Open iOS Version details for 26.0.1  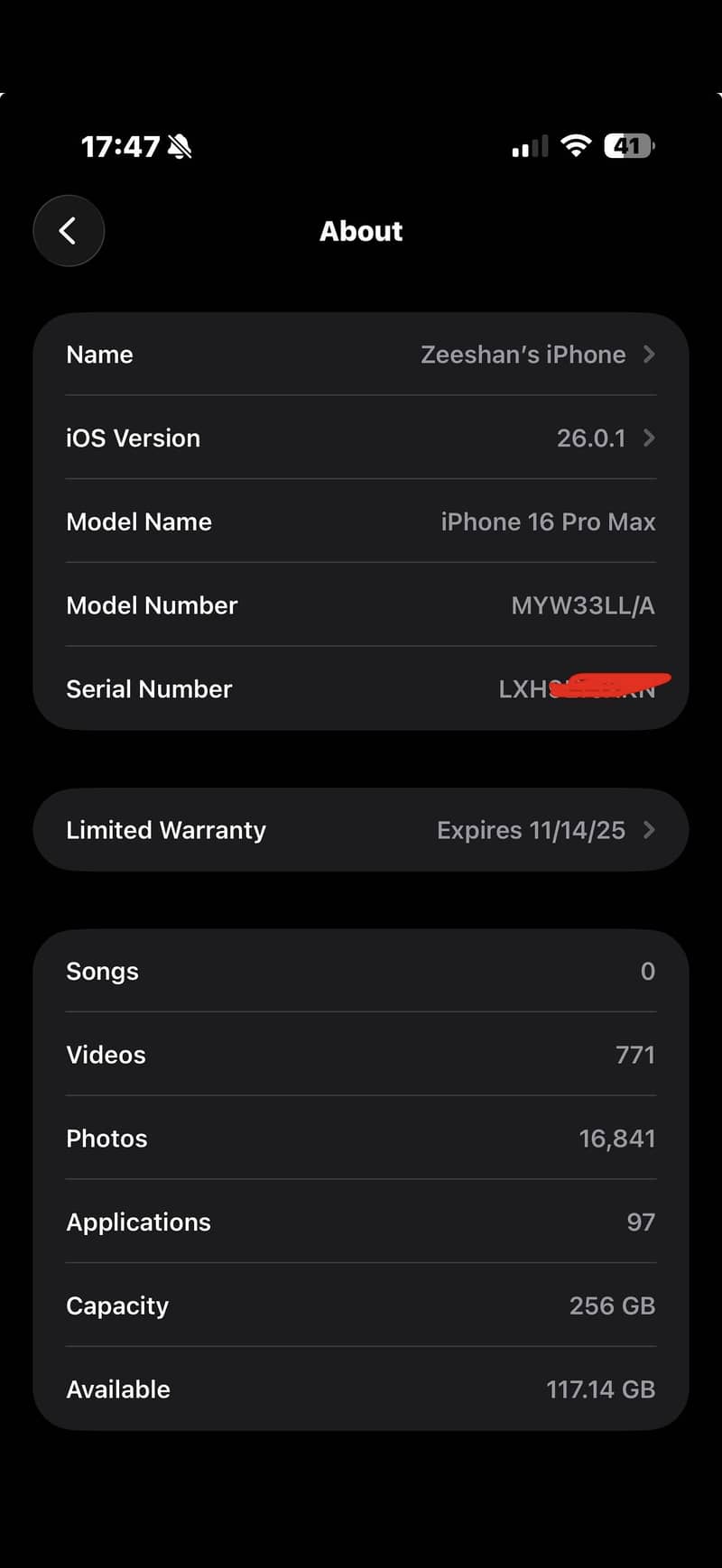click(x=361, y=438)
